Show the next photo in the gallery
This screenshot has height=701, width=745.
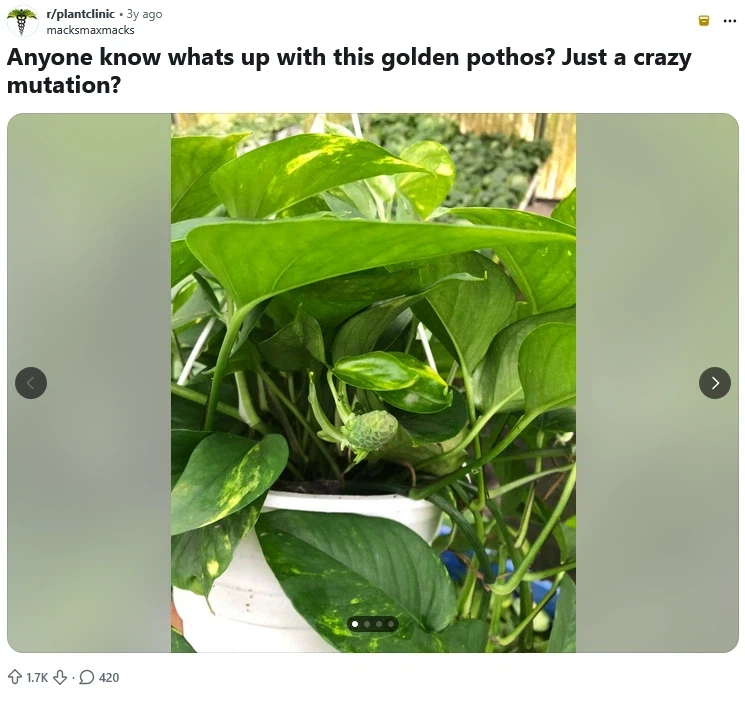pos(714,382)
